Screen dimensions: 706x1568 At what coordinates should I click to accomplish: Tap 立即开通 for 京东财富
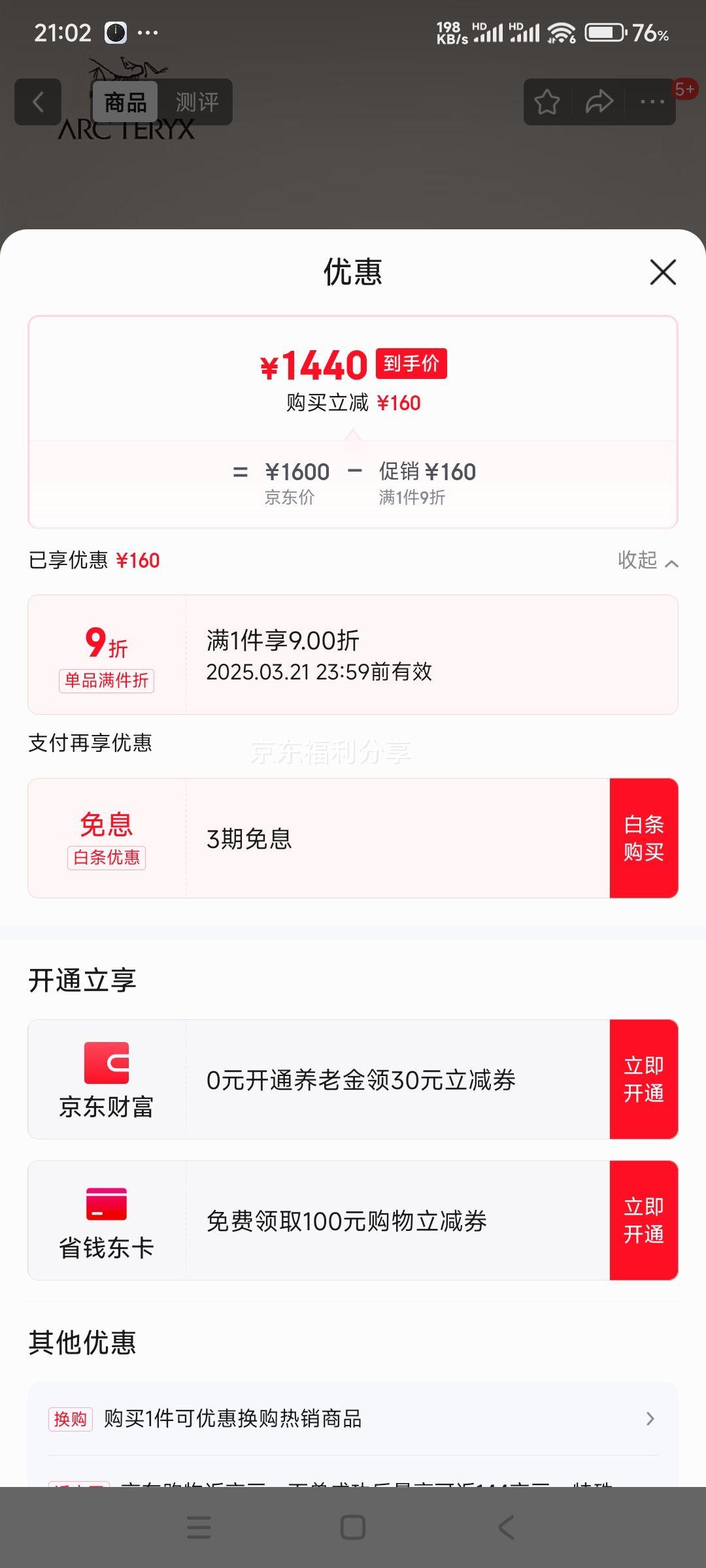pos(644,1079)
